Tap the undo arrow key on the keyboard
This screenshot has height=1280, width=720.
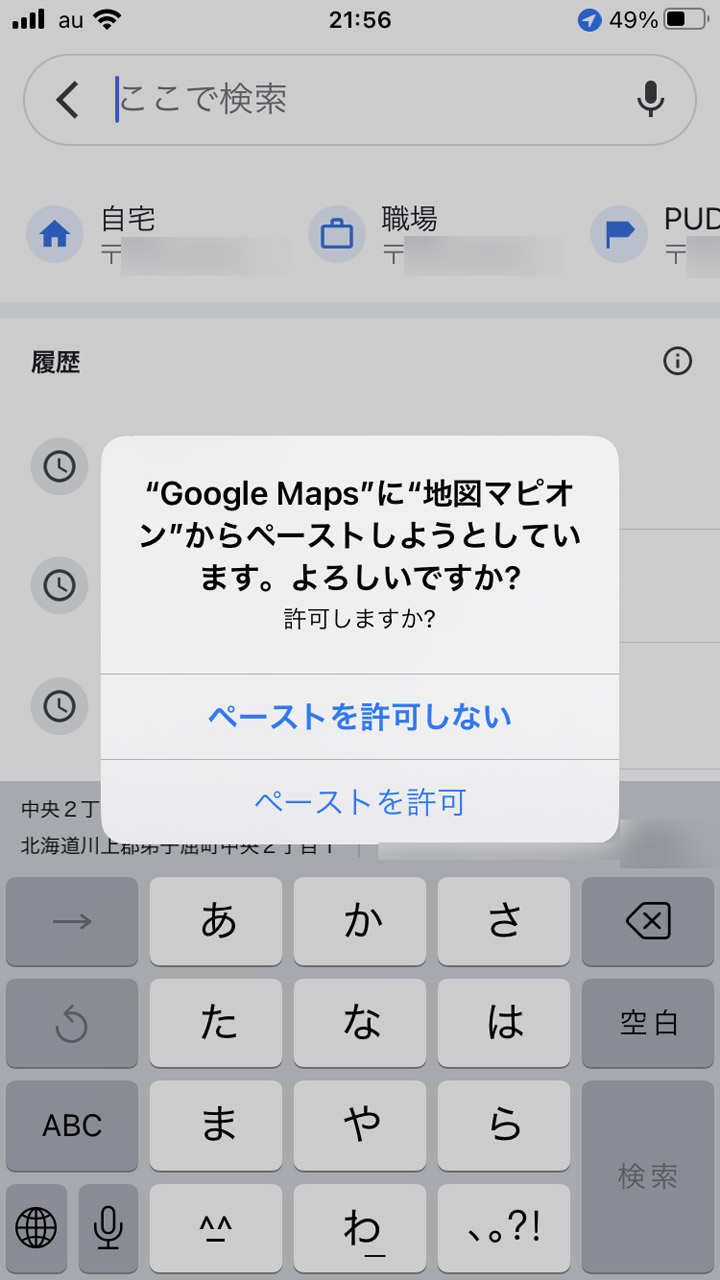point(70,1023)
